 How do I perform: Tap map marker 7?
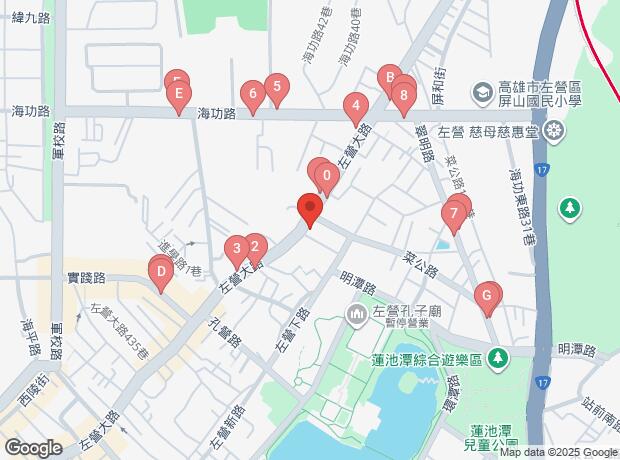[x=454, y=213]
